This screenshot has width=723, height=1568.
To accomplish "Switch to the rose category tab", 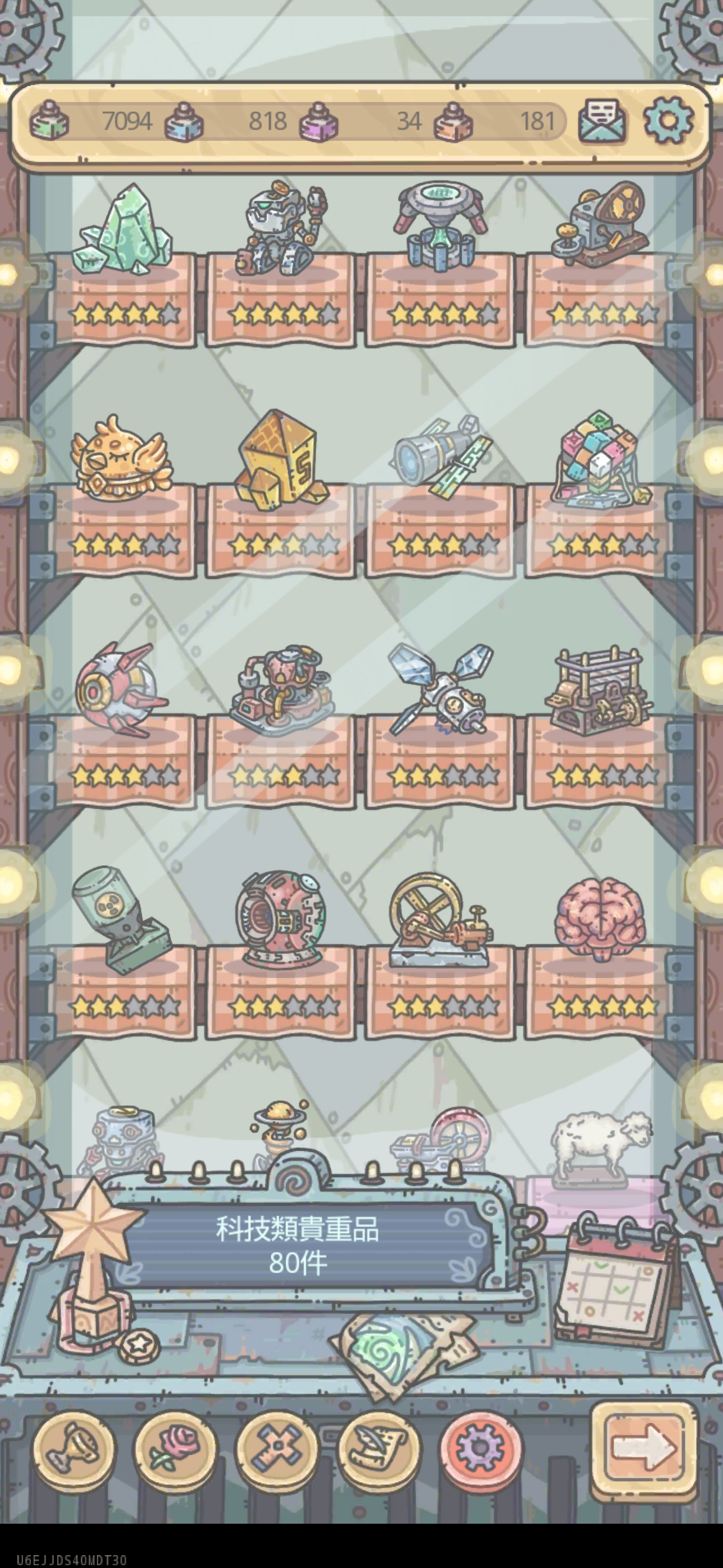I will pyautogui.click(x=175, y=1451).
